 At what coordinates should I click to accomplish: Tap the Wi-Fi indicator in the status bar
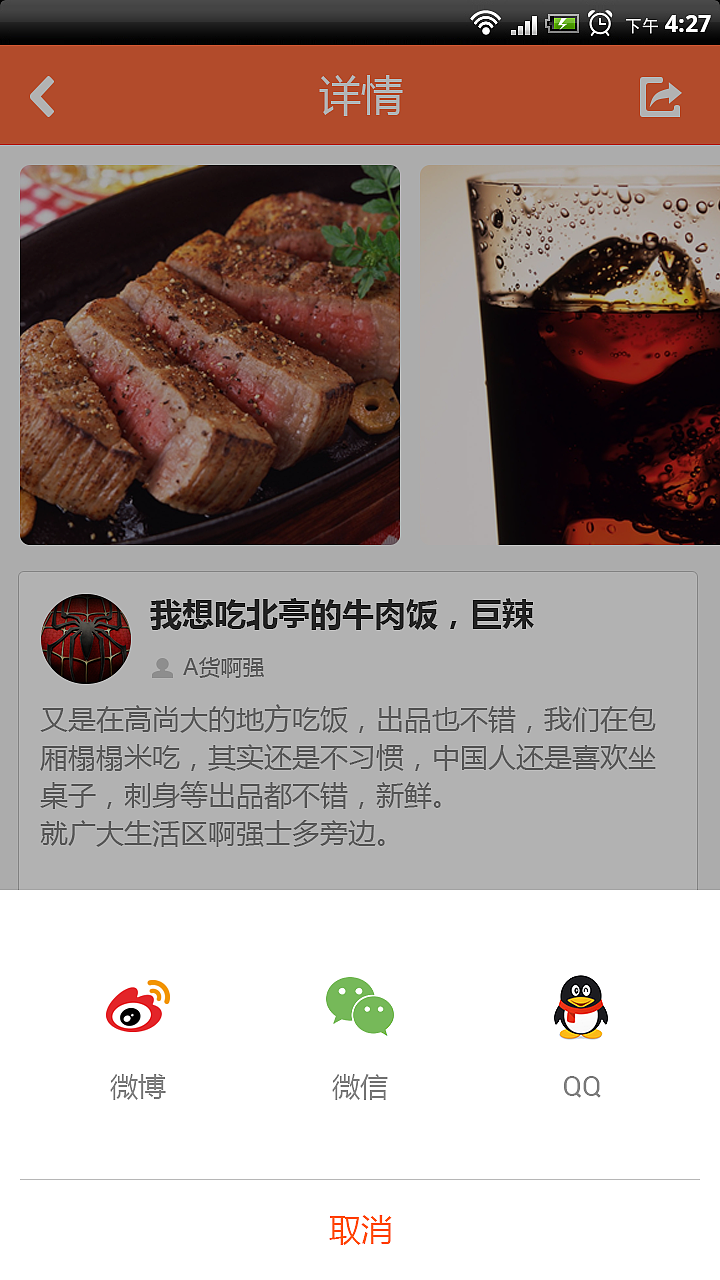pos(487,22)
